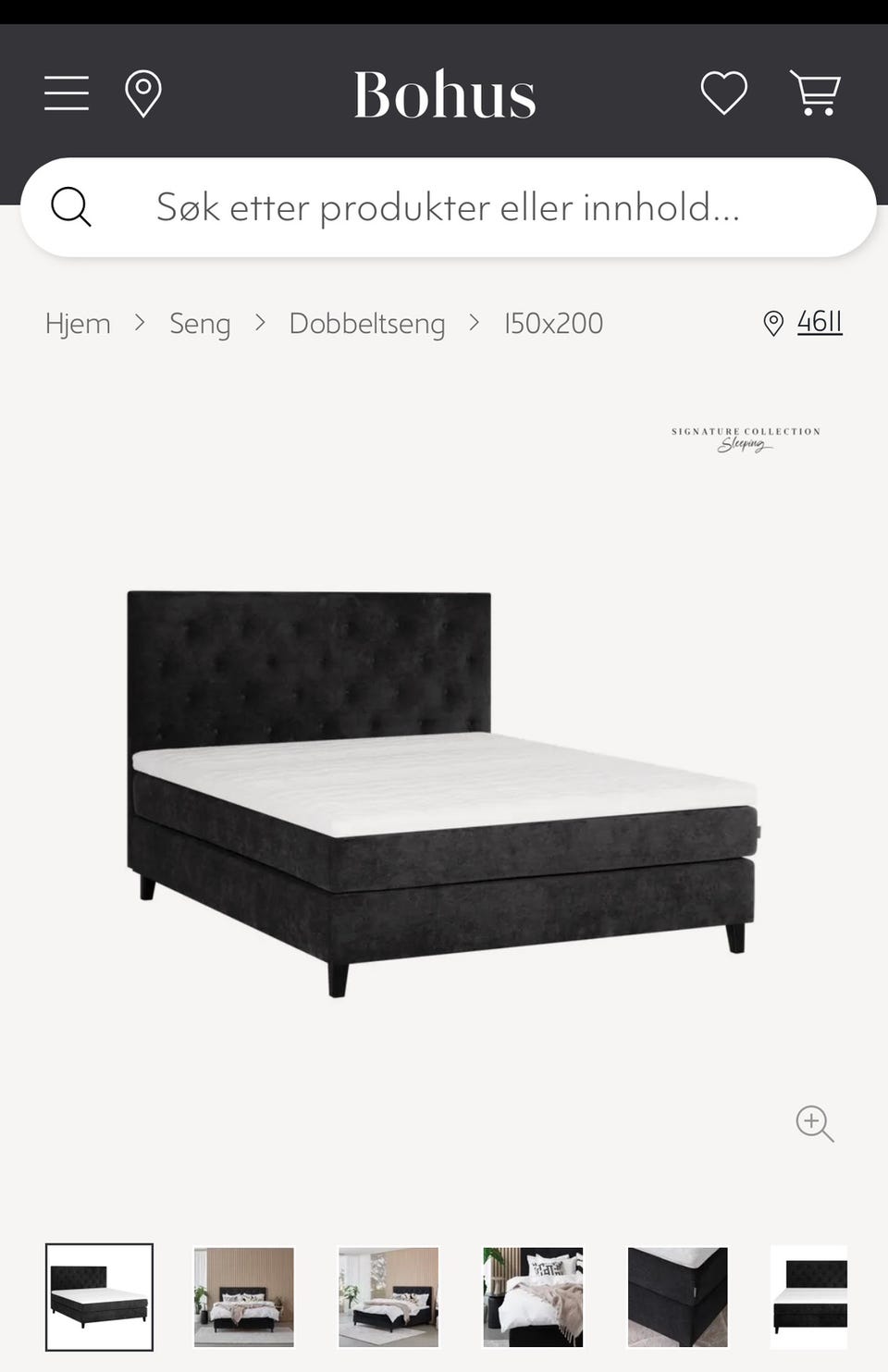Open the 150x200 breadcrumb
The height and width of the screenshot is (1372, 888).
click(x=553, y=324)
